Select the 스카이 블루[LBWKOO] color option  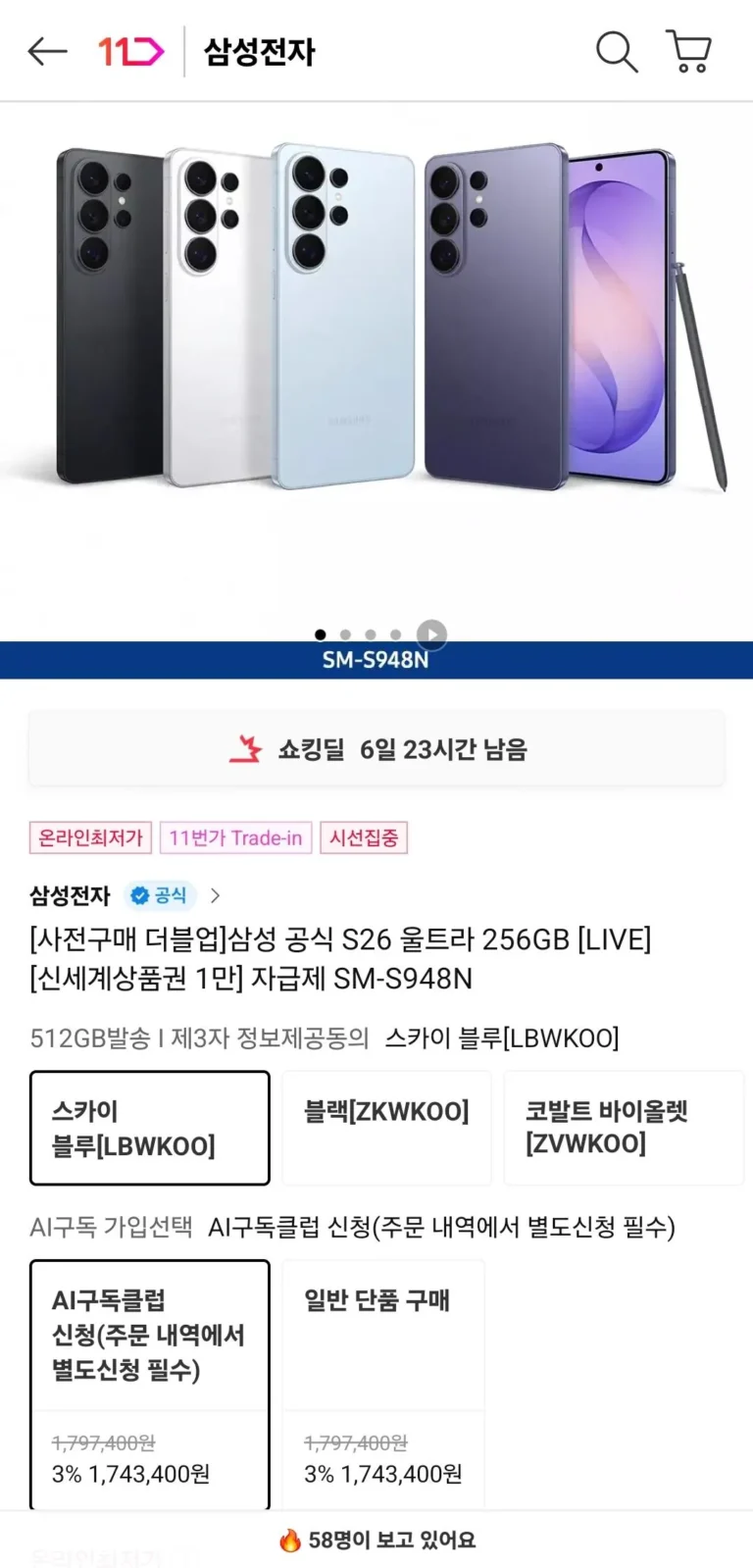pyautogui.click(x=150, y=1128)
